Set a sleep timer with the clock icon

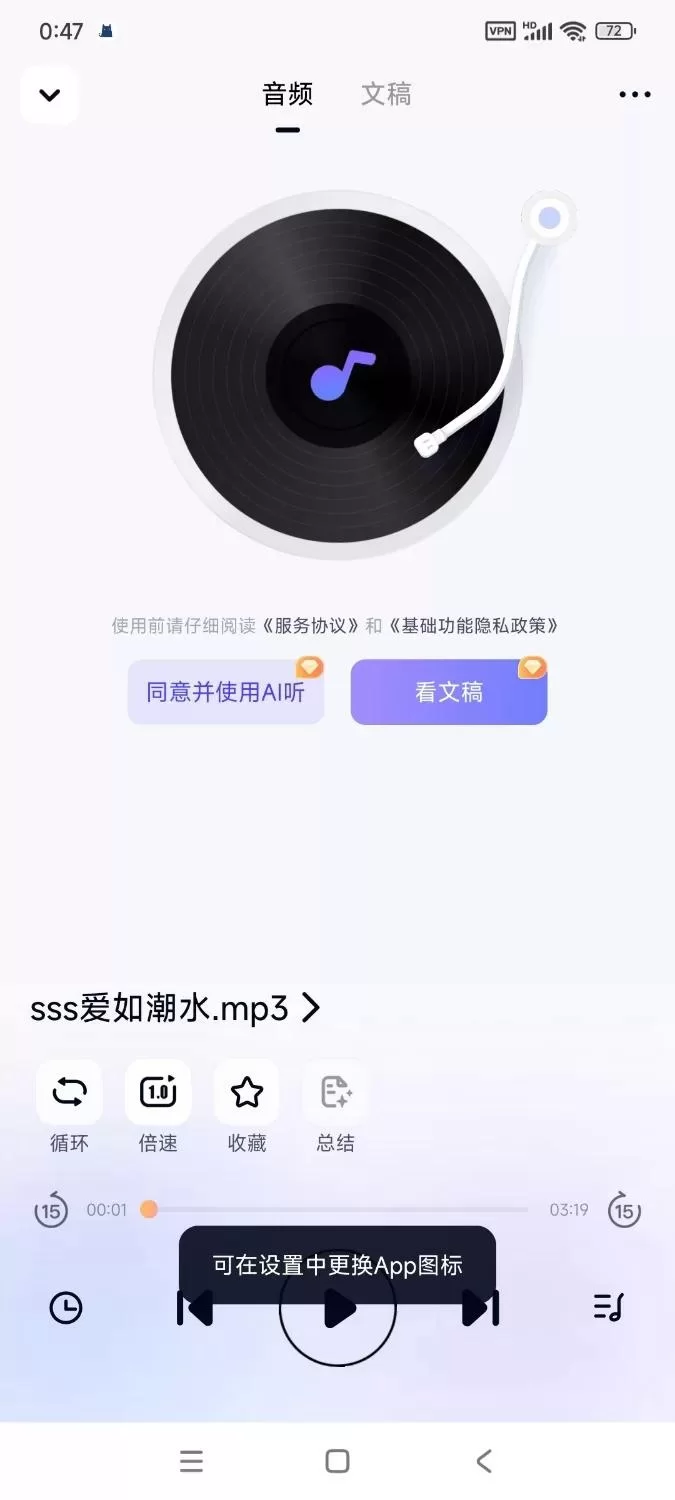click(x=66, y=1308)
